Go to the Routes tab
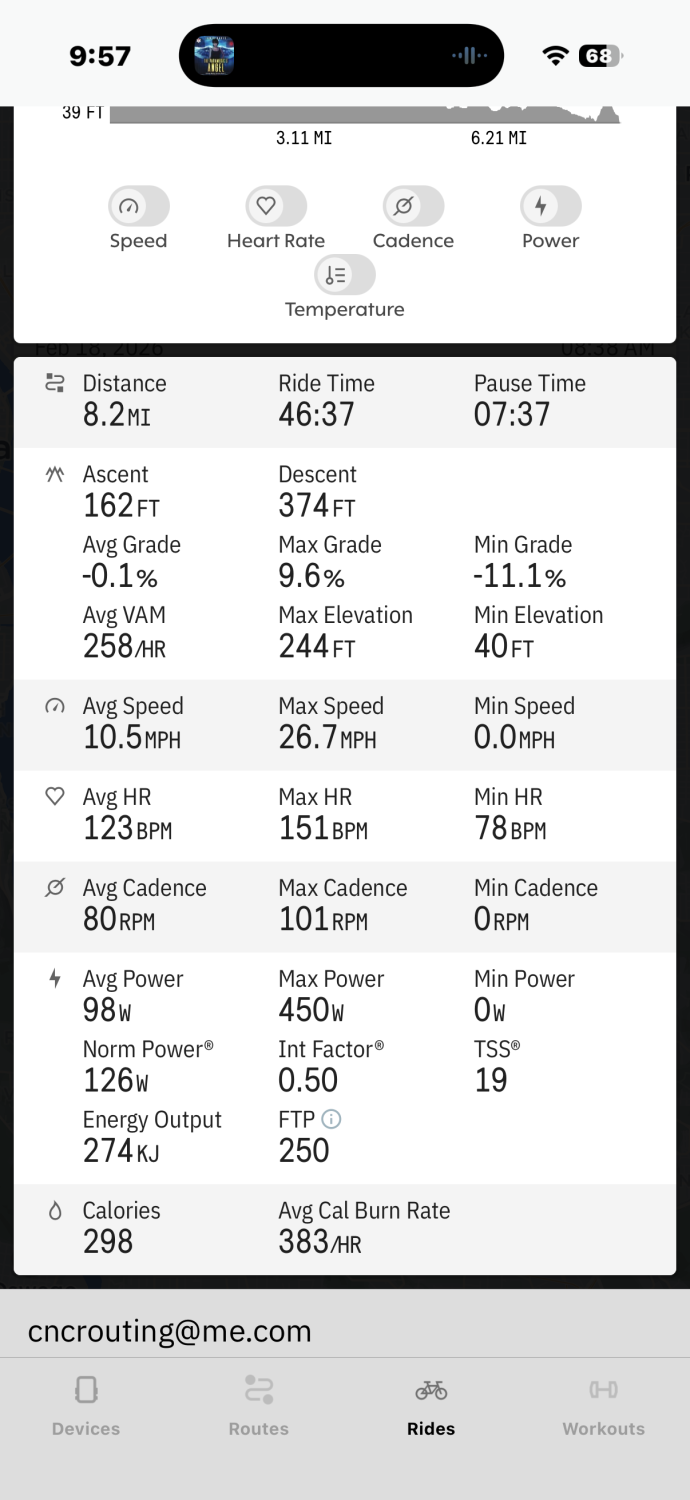 [x=258, y=1404]
